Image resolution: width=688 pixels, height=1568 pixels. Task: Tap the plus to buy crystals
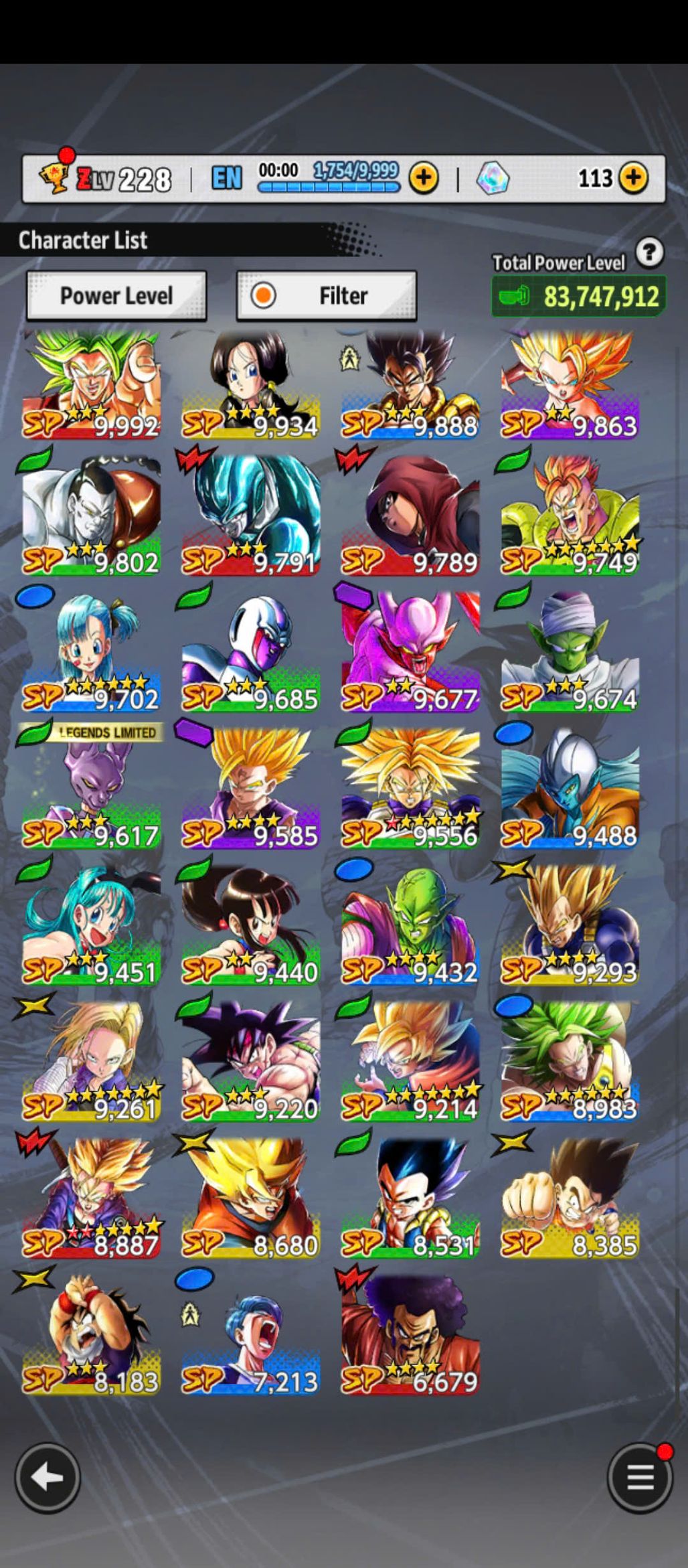coord(632,178)
